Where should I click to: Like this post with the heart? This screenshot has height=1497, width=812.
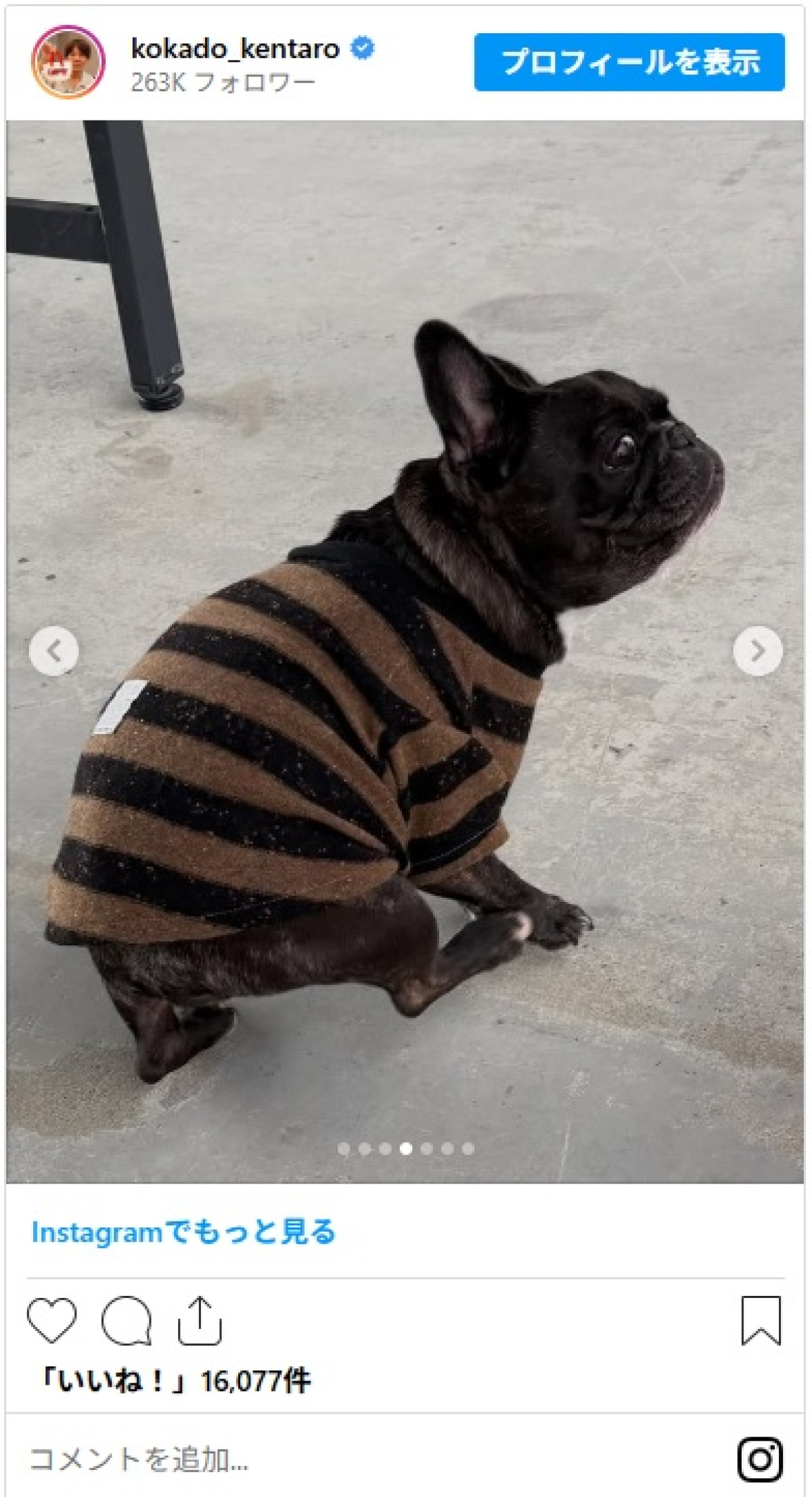[x=51, y=1320]
